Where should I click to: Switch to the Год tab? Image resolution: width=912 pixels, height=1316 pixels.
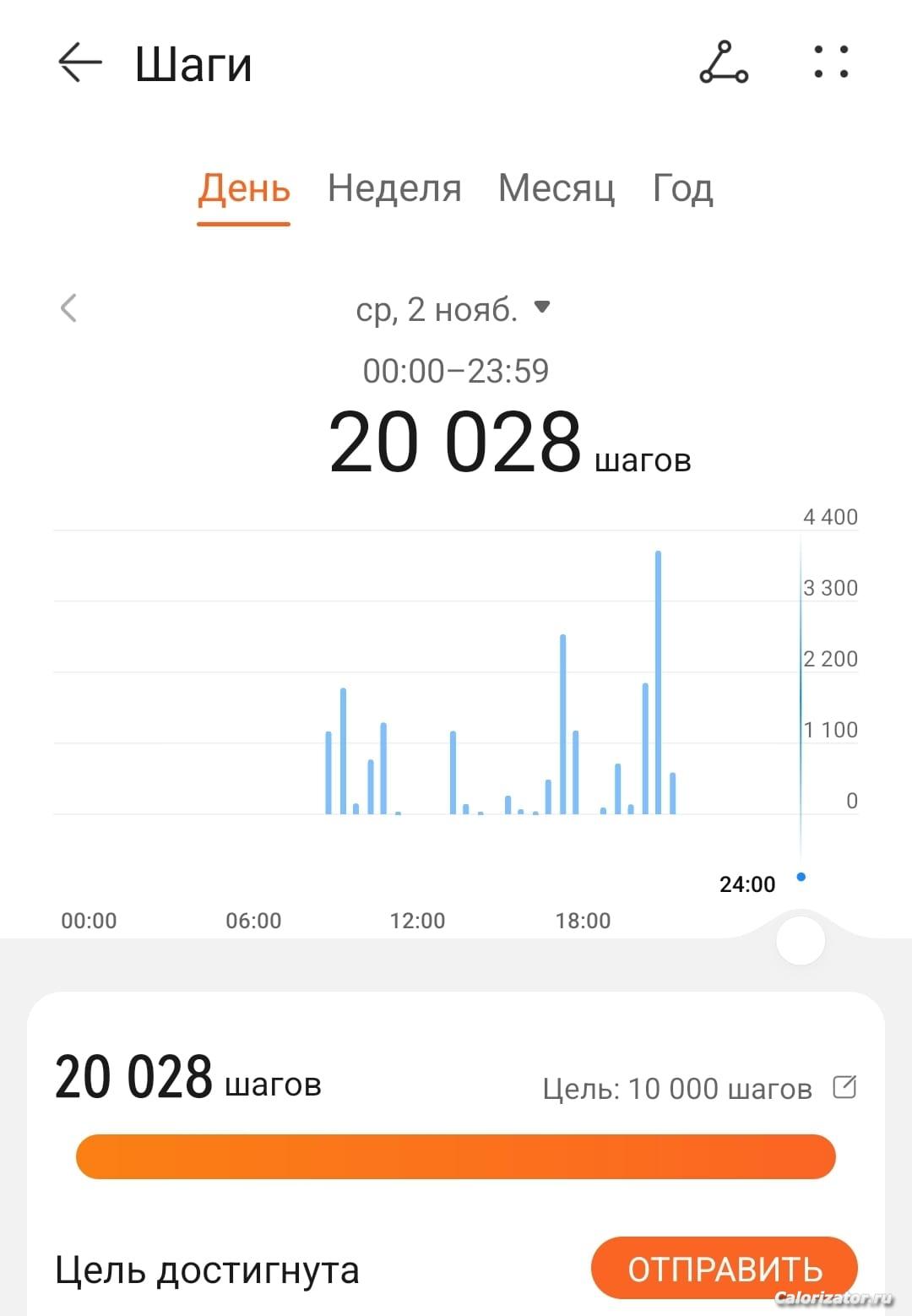682,188
